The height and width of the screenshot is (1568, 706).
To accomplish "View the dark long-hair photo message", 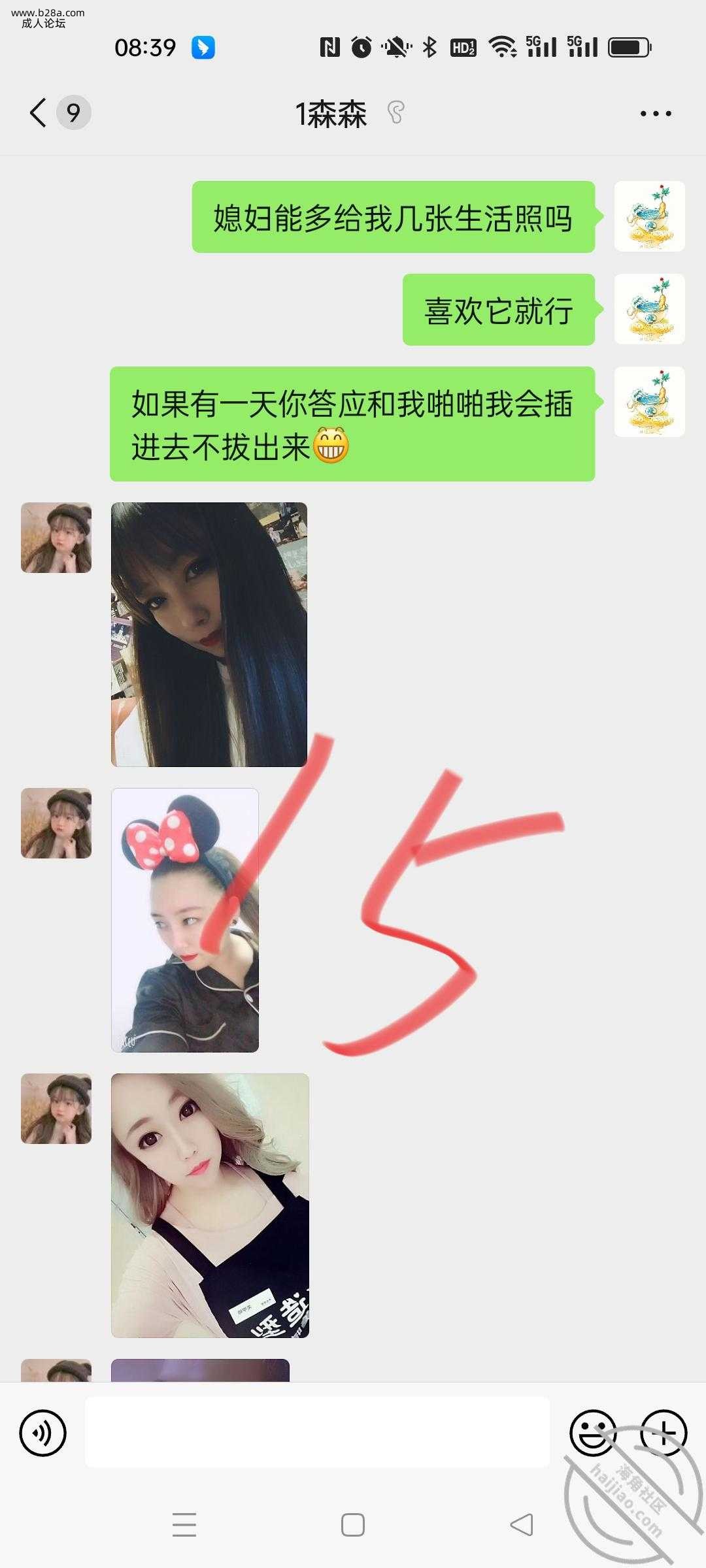I will [209, 634].
